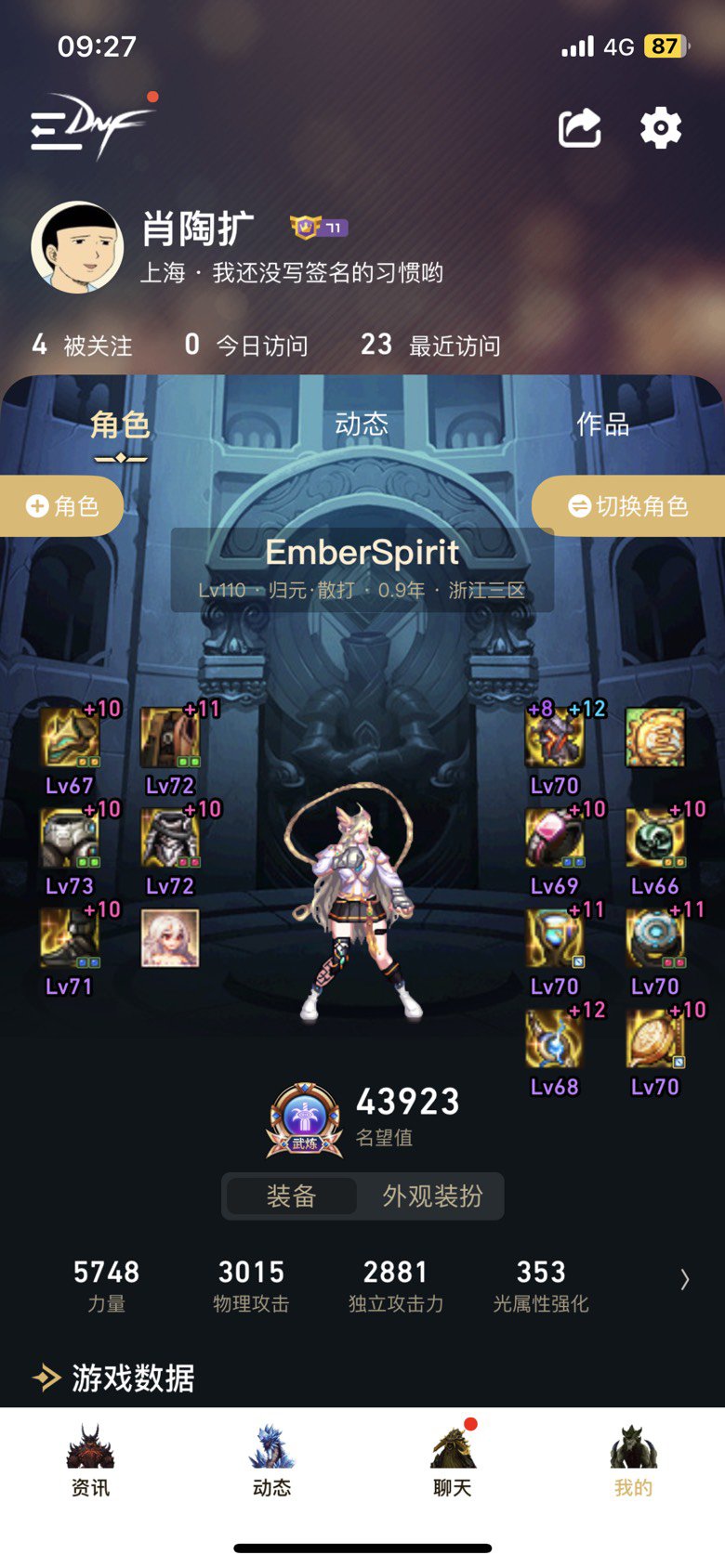
Task: Open 聊天 in bottom navigation
Action: [x=453, y=1461]
